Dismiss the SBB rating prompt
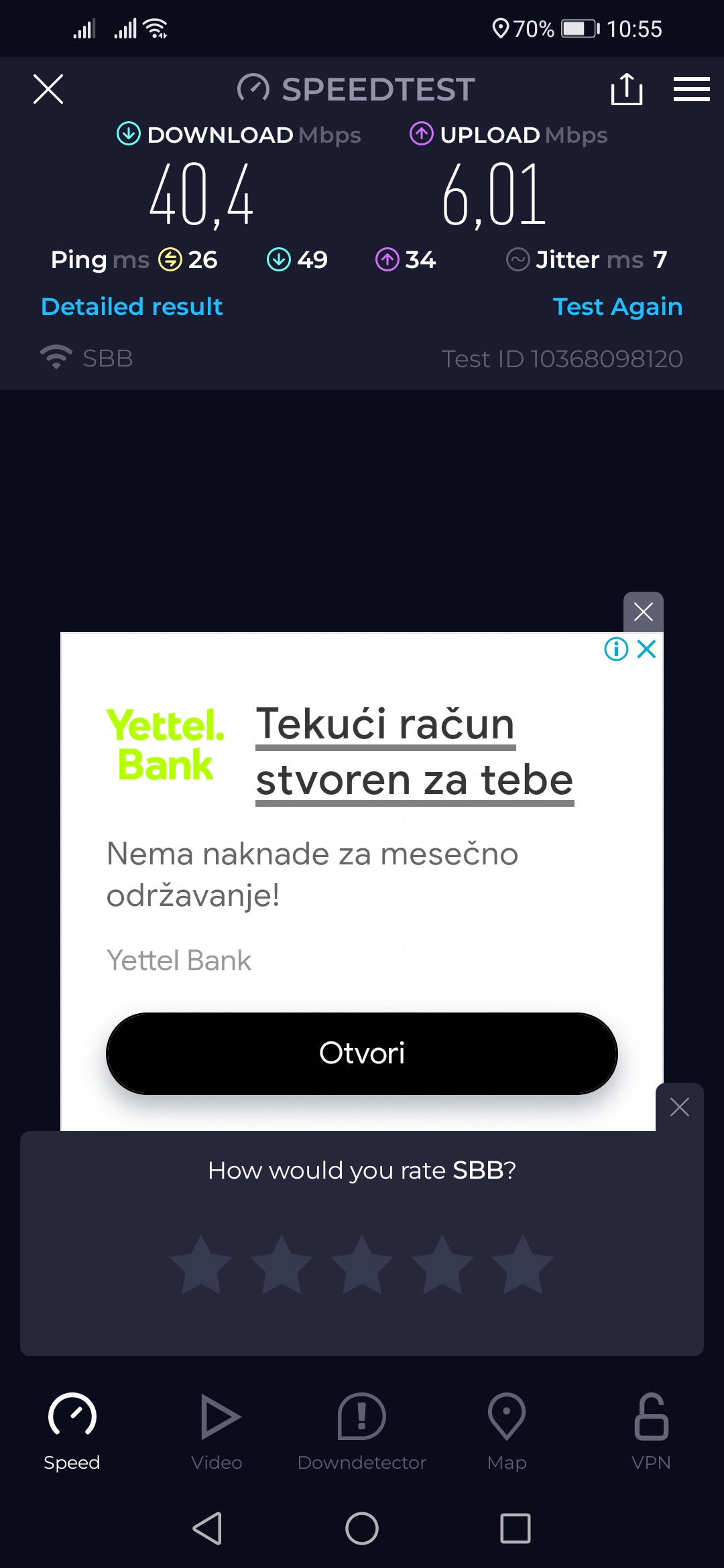The height and width of the screenshot is (1568, 724). click(679, 1107)
